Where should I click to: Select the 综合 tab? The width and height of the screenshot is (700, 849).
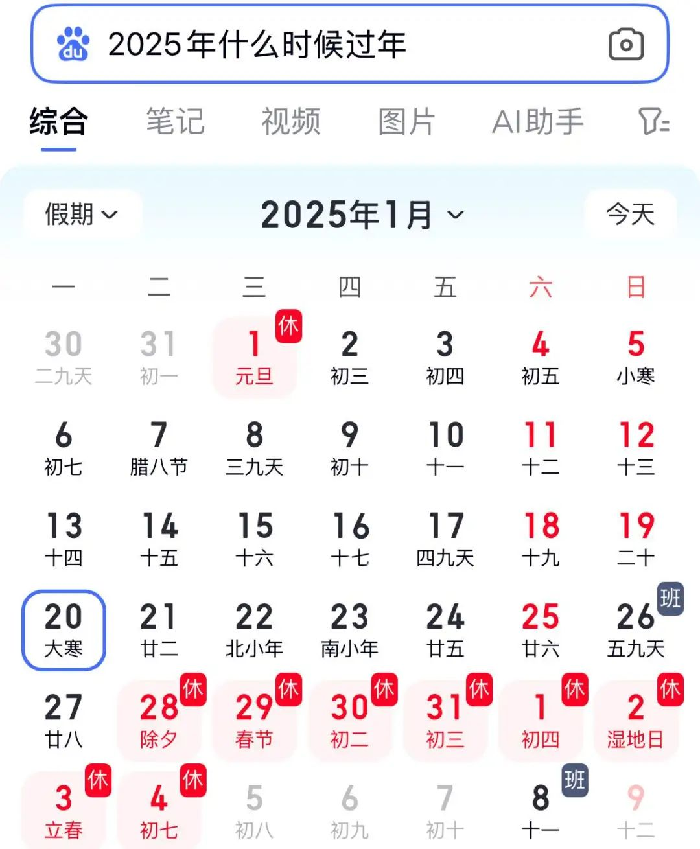59,122
